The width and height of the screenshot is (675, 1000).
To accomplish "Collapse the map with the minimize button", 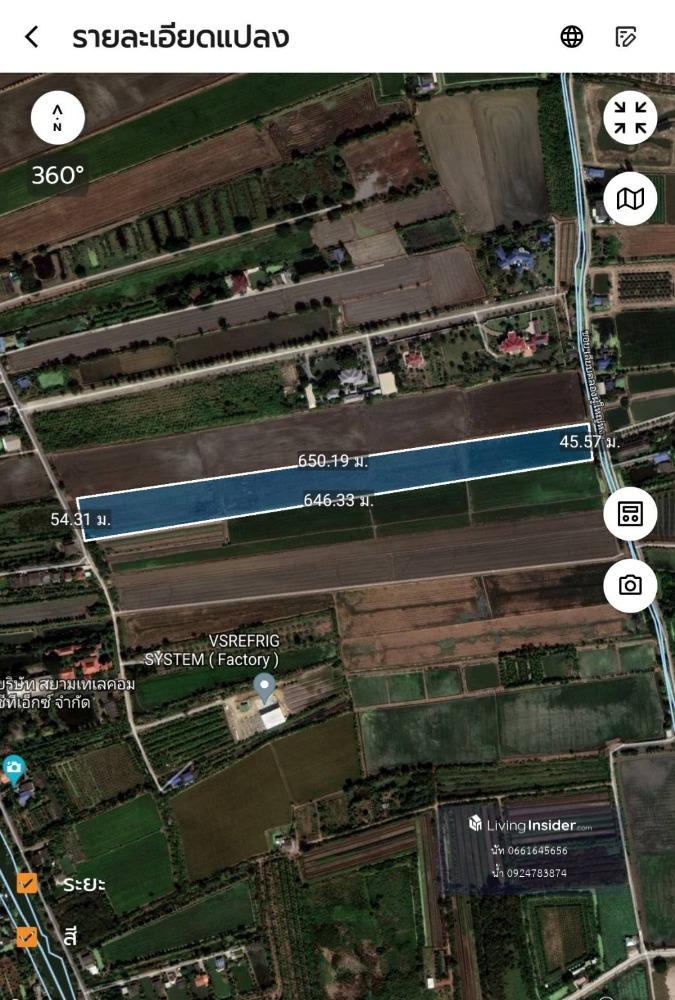I will click(630, 118).
